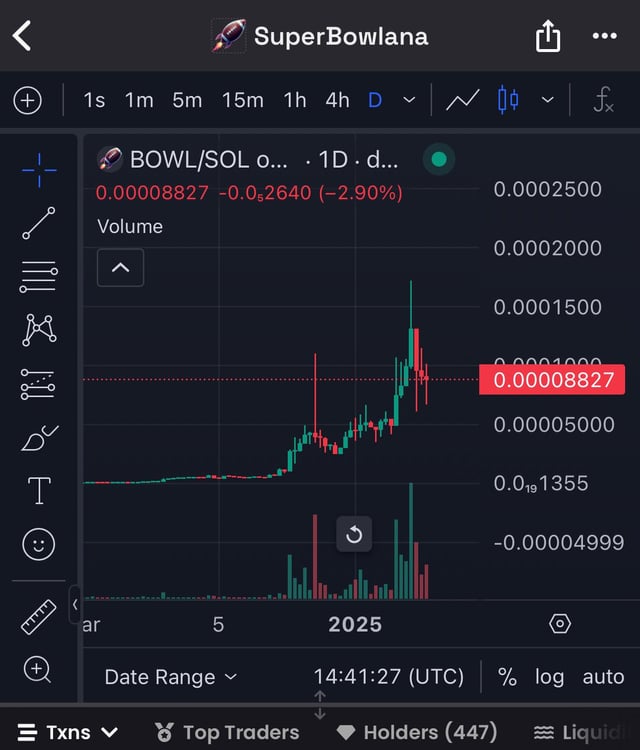This screenshot has width=640, height=750.
Task: Collapse the Volume indicator legend
Action: pos(120,268)
